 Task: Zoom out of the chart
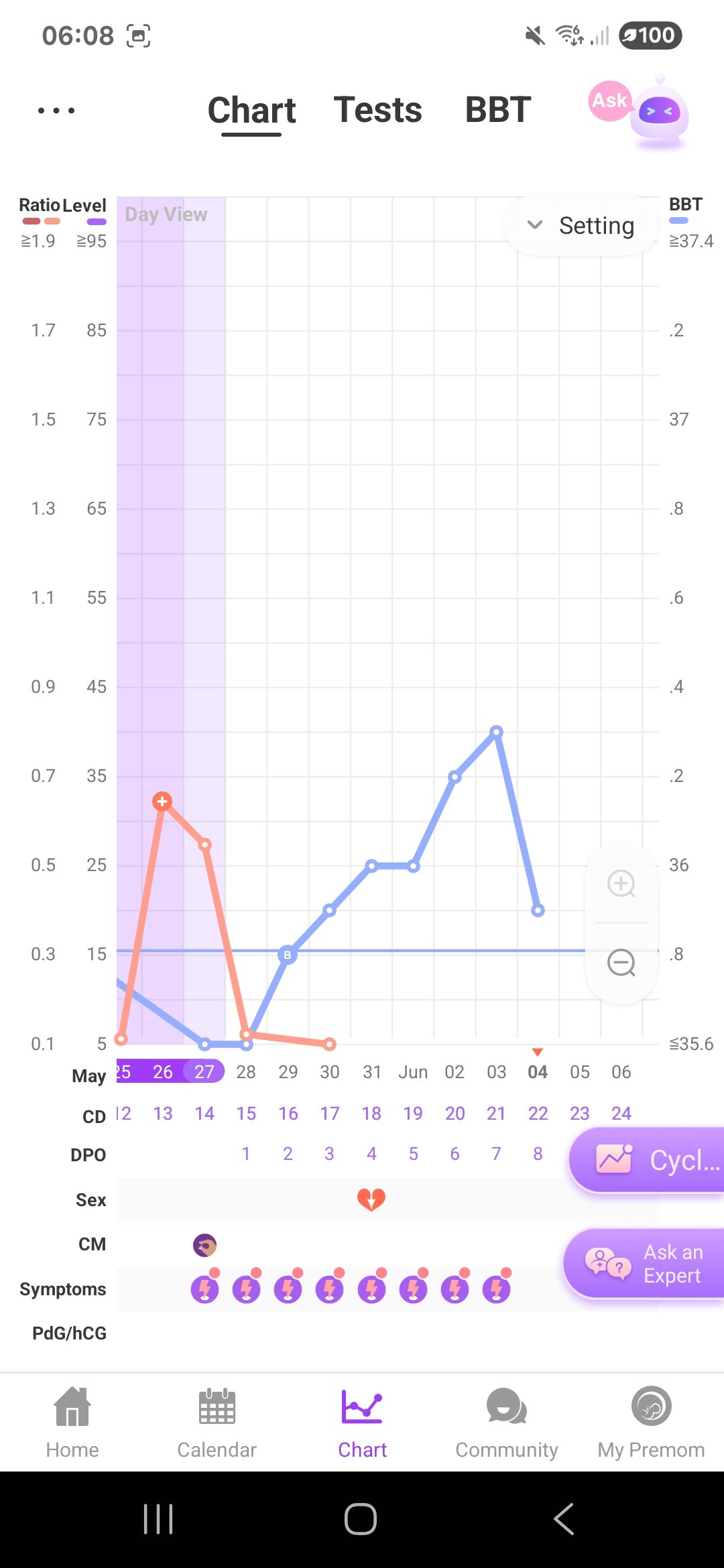pos(621,963)
